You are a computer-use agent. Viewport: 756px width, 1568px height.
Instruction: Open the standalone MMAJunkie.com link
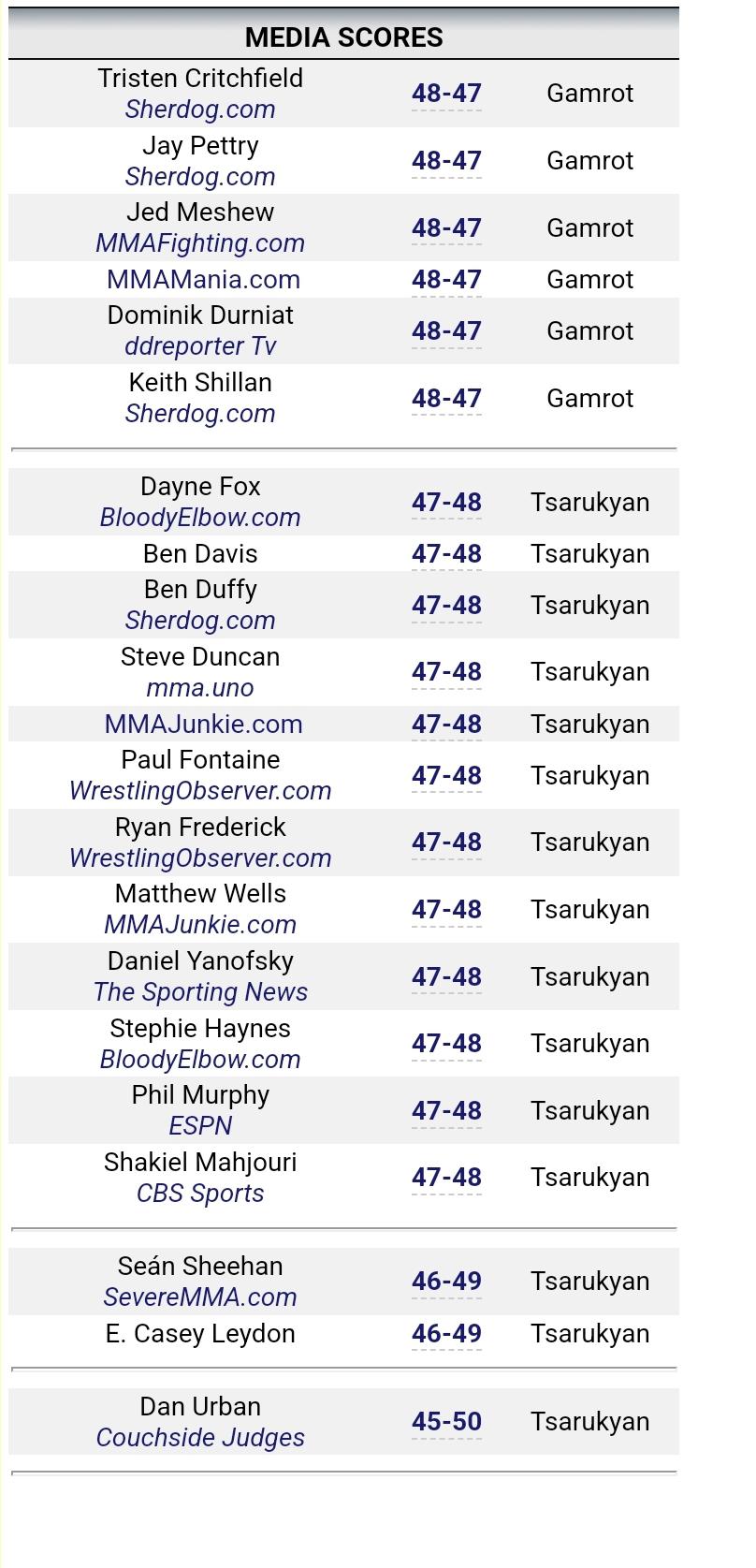point(203,725)
